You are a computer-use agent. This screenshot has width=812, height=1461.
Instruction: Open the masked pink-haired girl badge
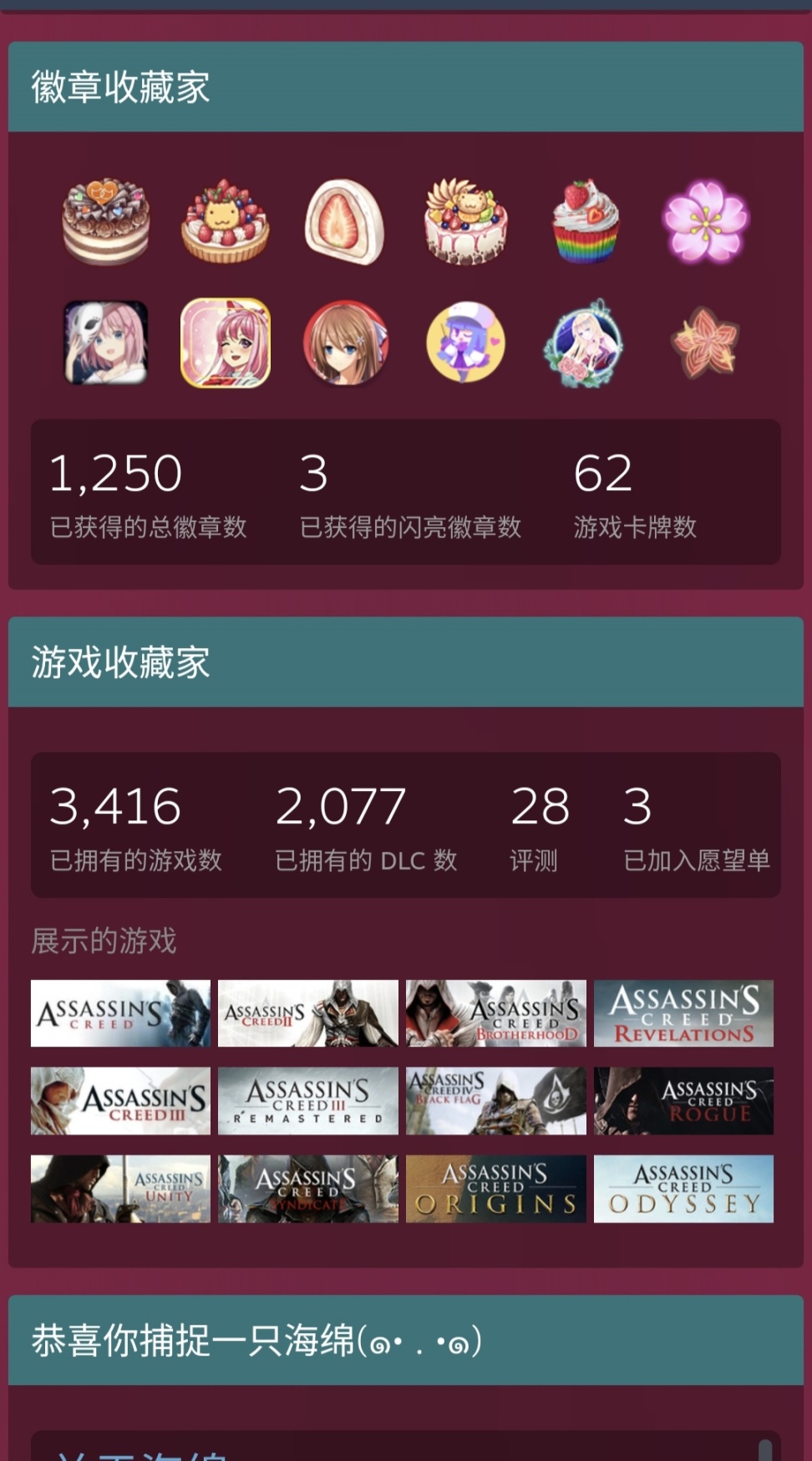coord(106,342)
